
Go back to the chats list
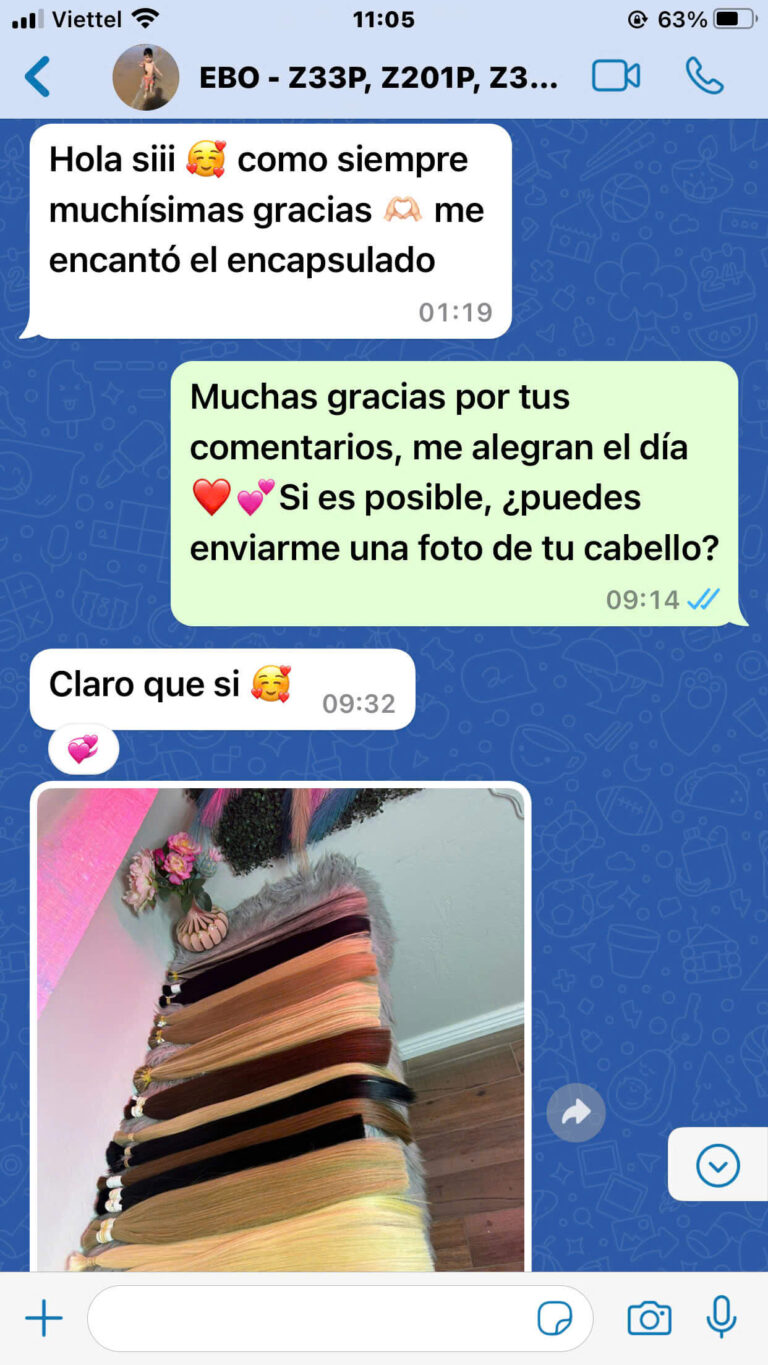(x=38, y=77)
